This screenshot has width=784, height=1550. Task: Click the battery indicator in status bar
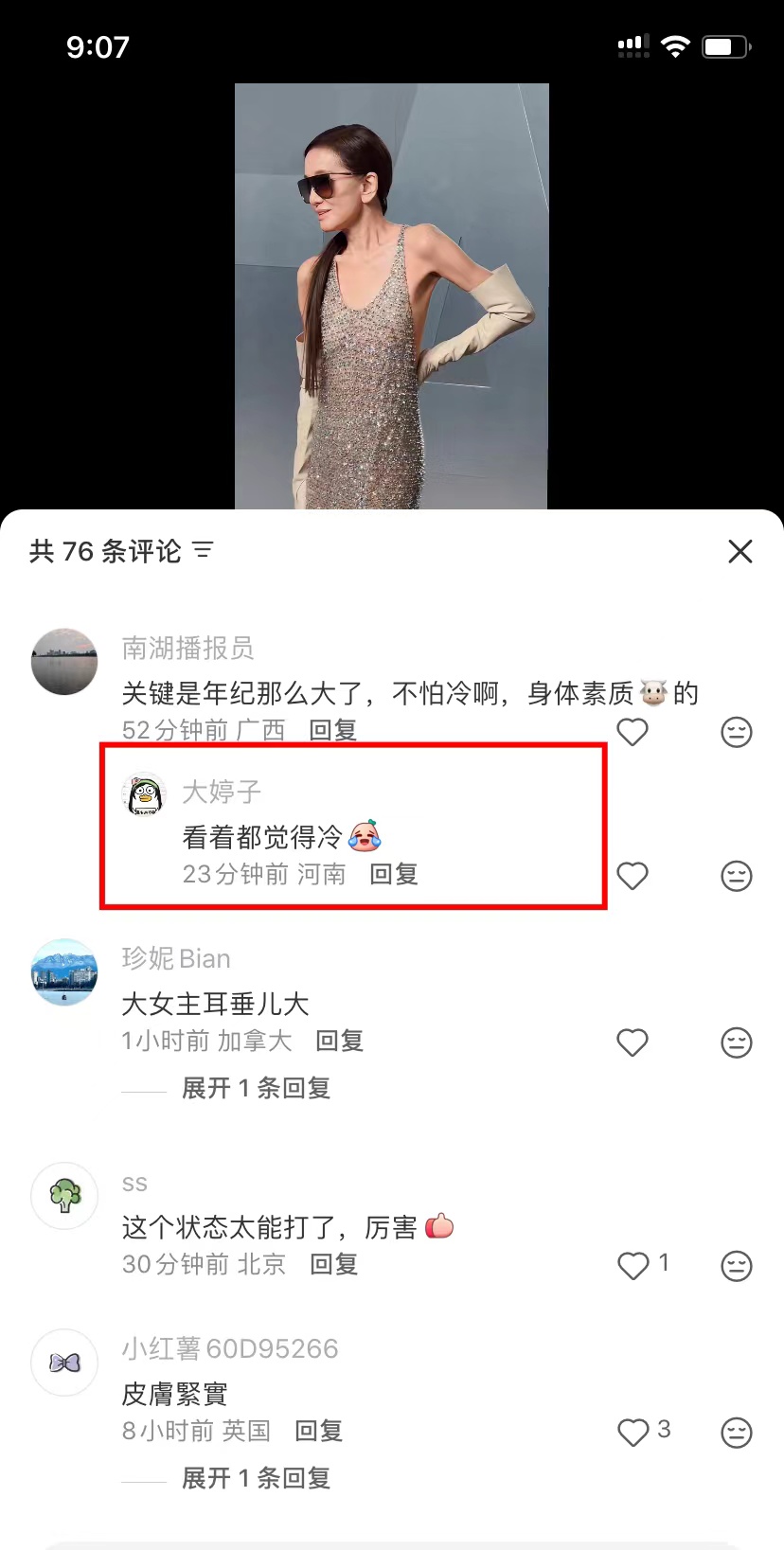click(x=725, y=46)
